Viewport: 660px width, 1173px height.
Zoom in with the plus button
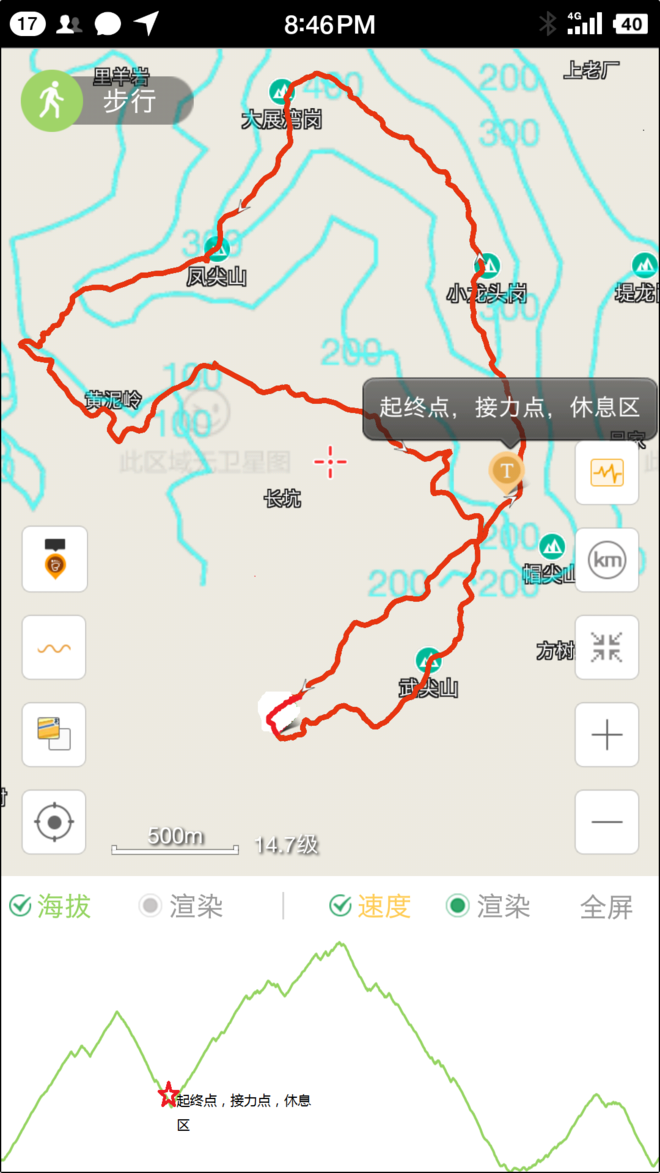coord(606,735)
